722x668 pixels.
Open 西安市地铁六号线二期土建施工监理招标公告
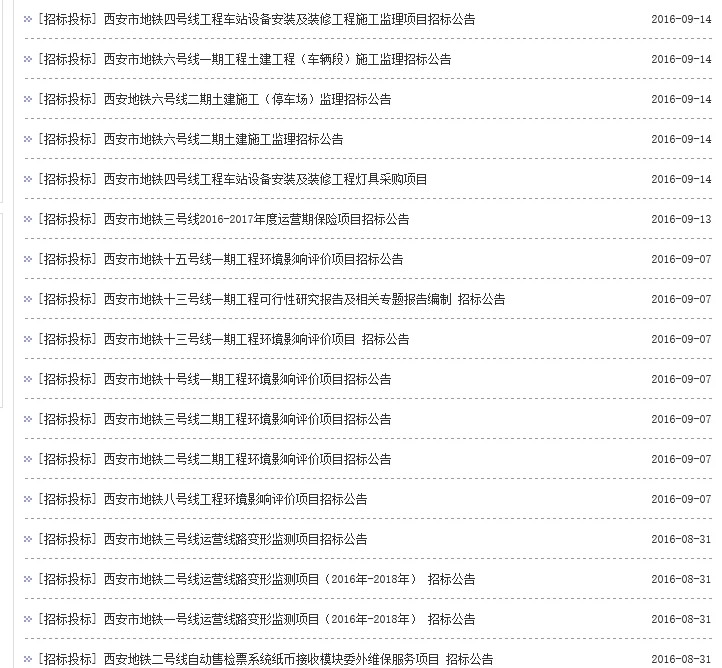pyautogui.click(x=223, y=139)
